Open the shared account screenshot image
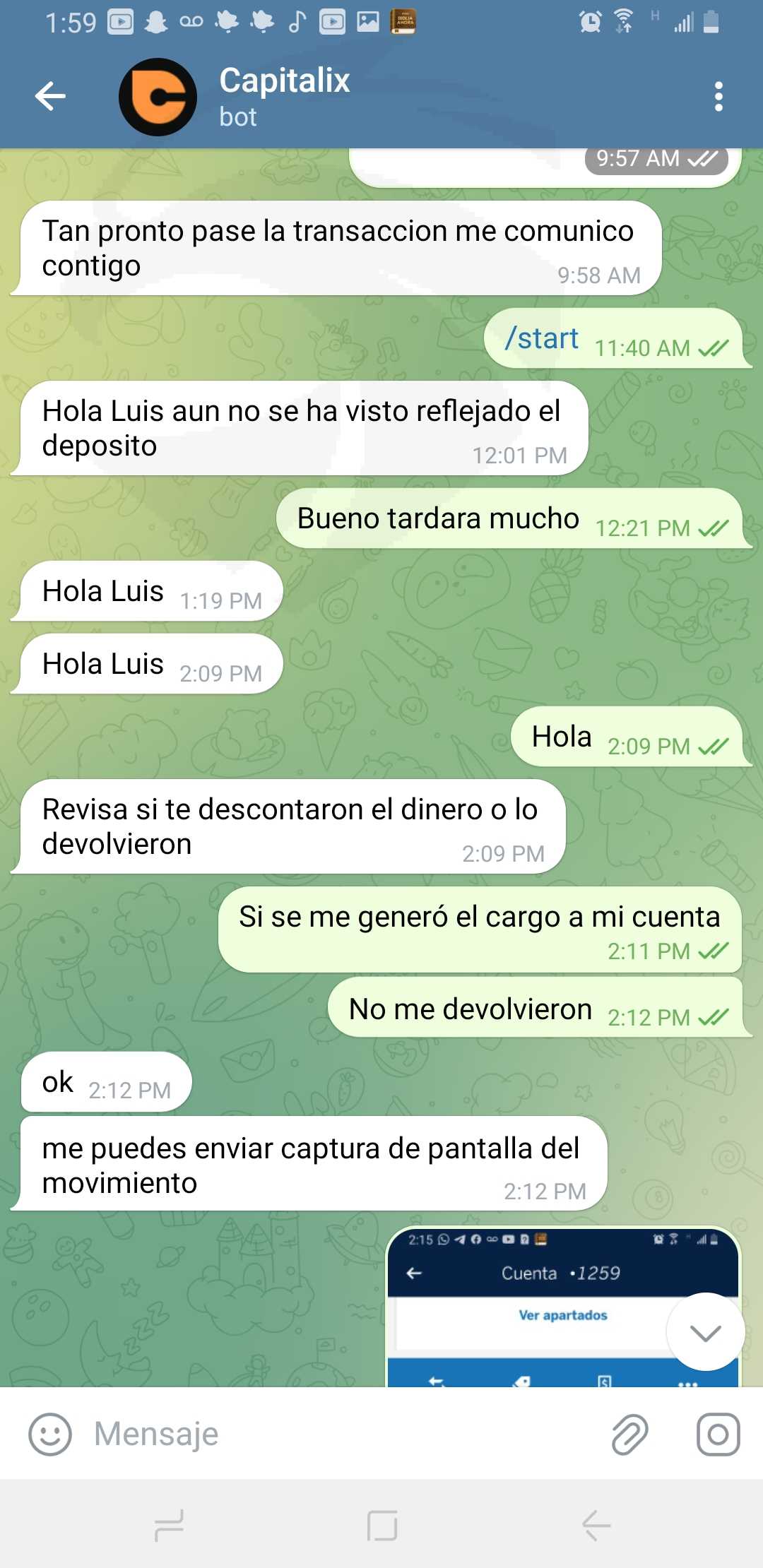763x1568 pixels. [563, 1308]
